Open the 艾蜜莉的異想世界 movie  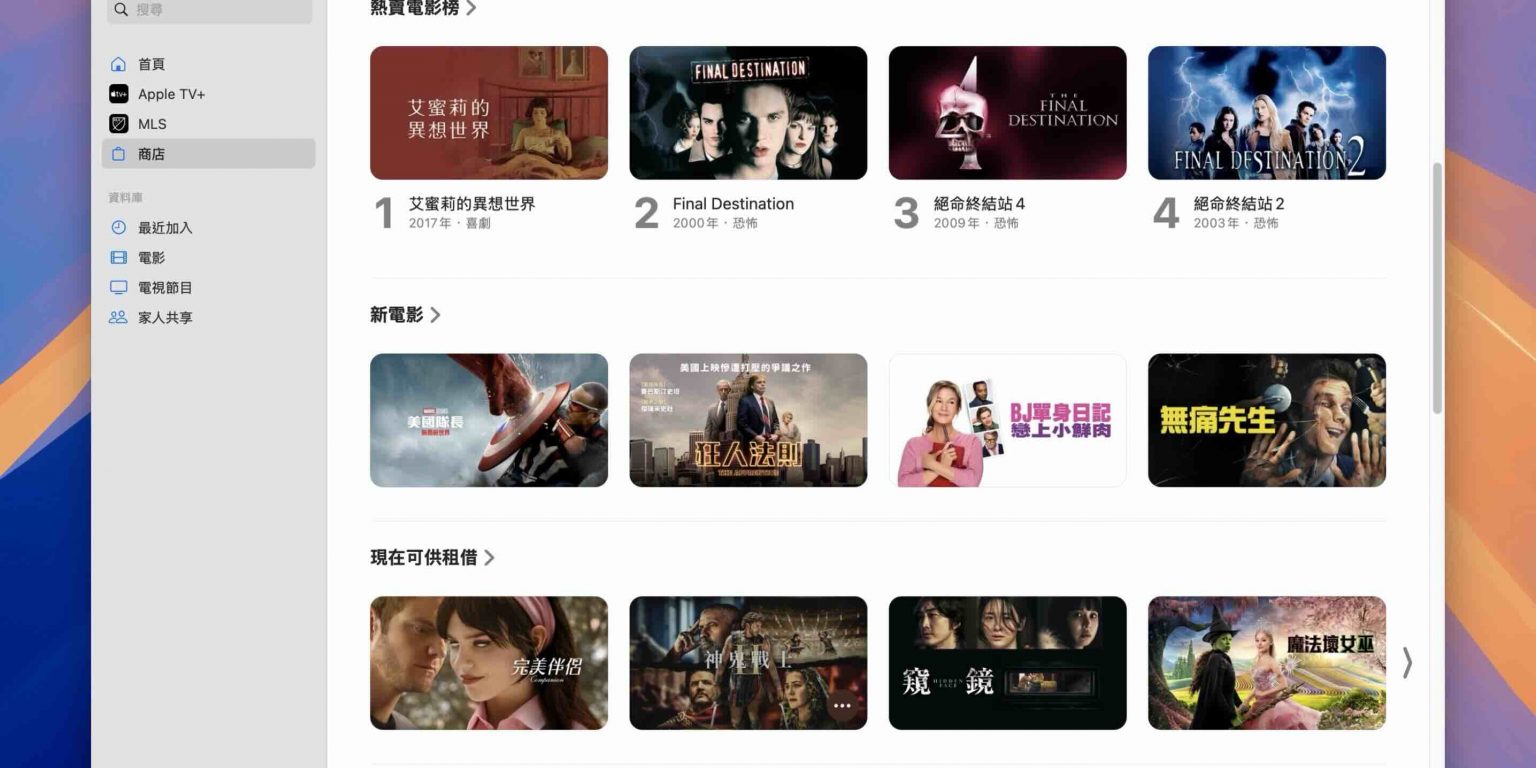[x=488, y=113]
